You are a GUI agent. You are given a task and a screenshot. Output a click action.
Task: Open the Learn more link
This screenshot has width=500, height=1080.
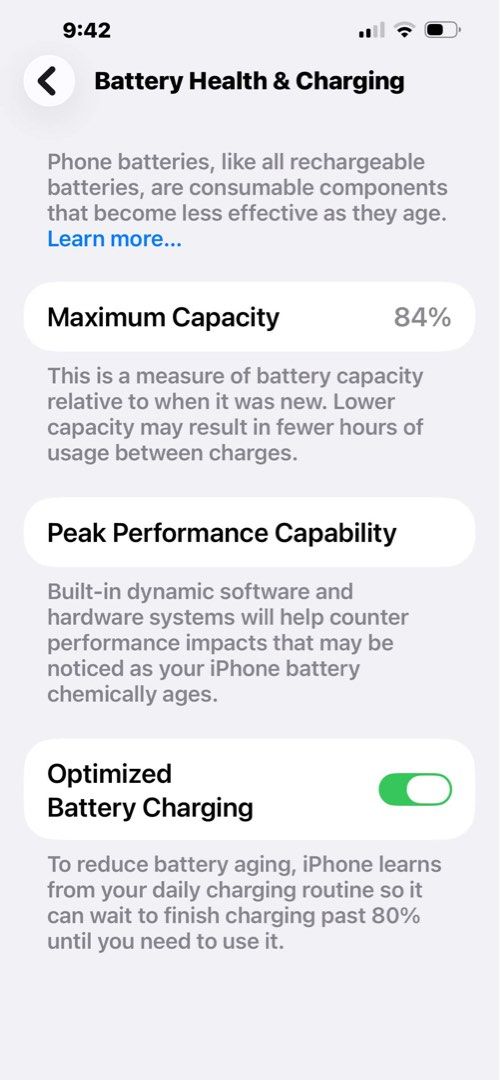pyautogui.click(x=114, y=240)
